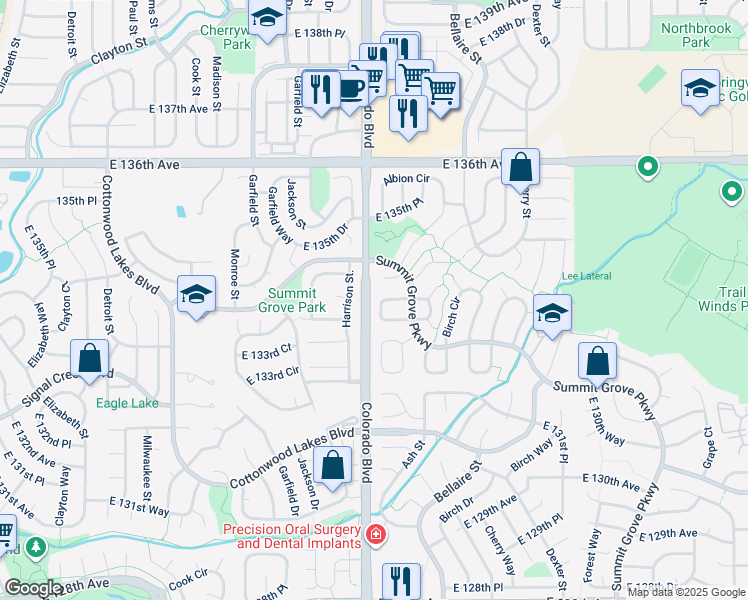Tap the shopping bag marker above Summit Grove Pkwy

[x=597, y=361]
